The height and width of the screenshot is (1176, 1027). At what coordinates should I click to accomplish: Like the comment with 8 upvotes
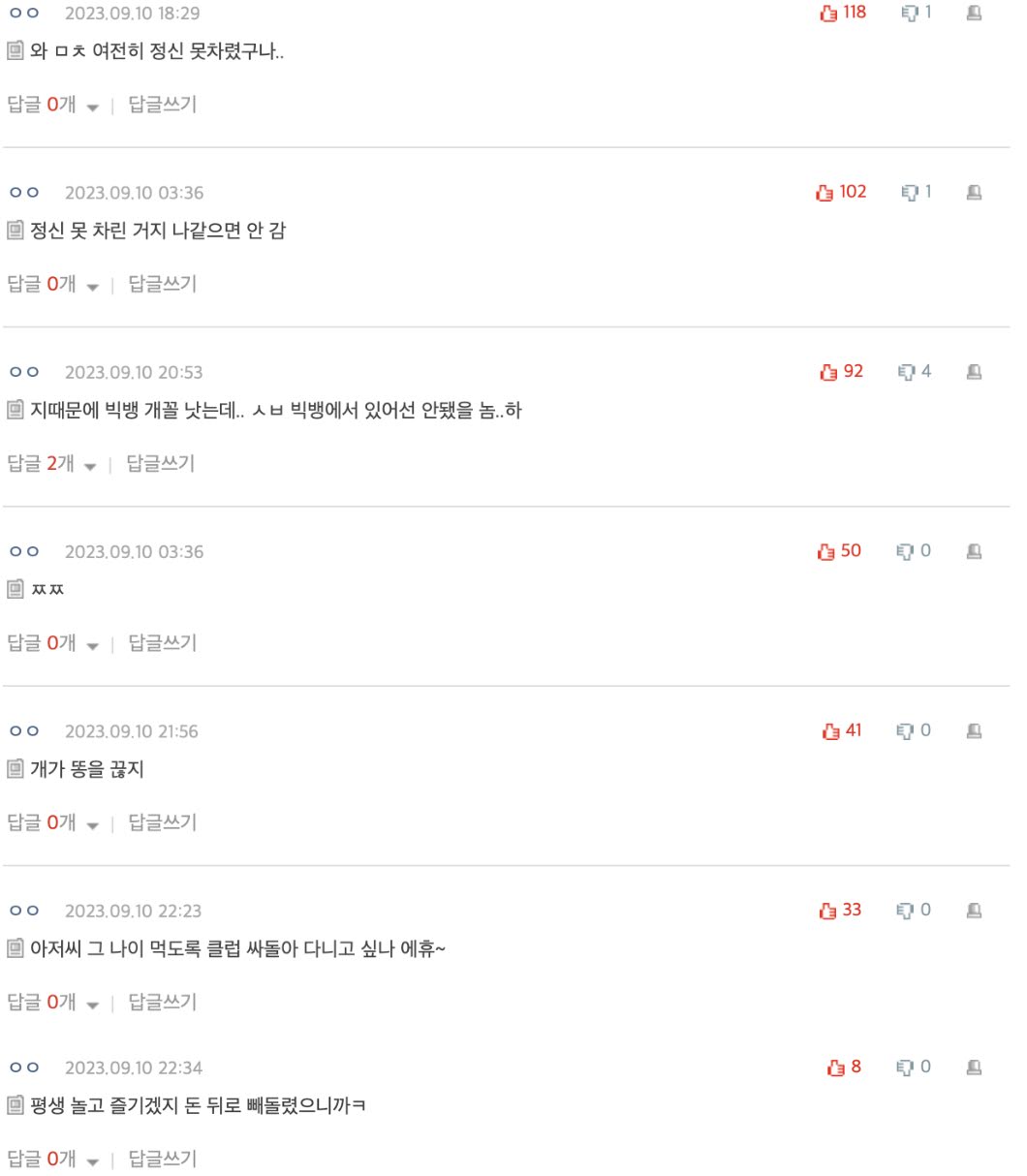pos(844,1067)
